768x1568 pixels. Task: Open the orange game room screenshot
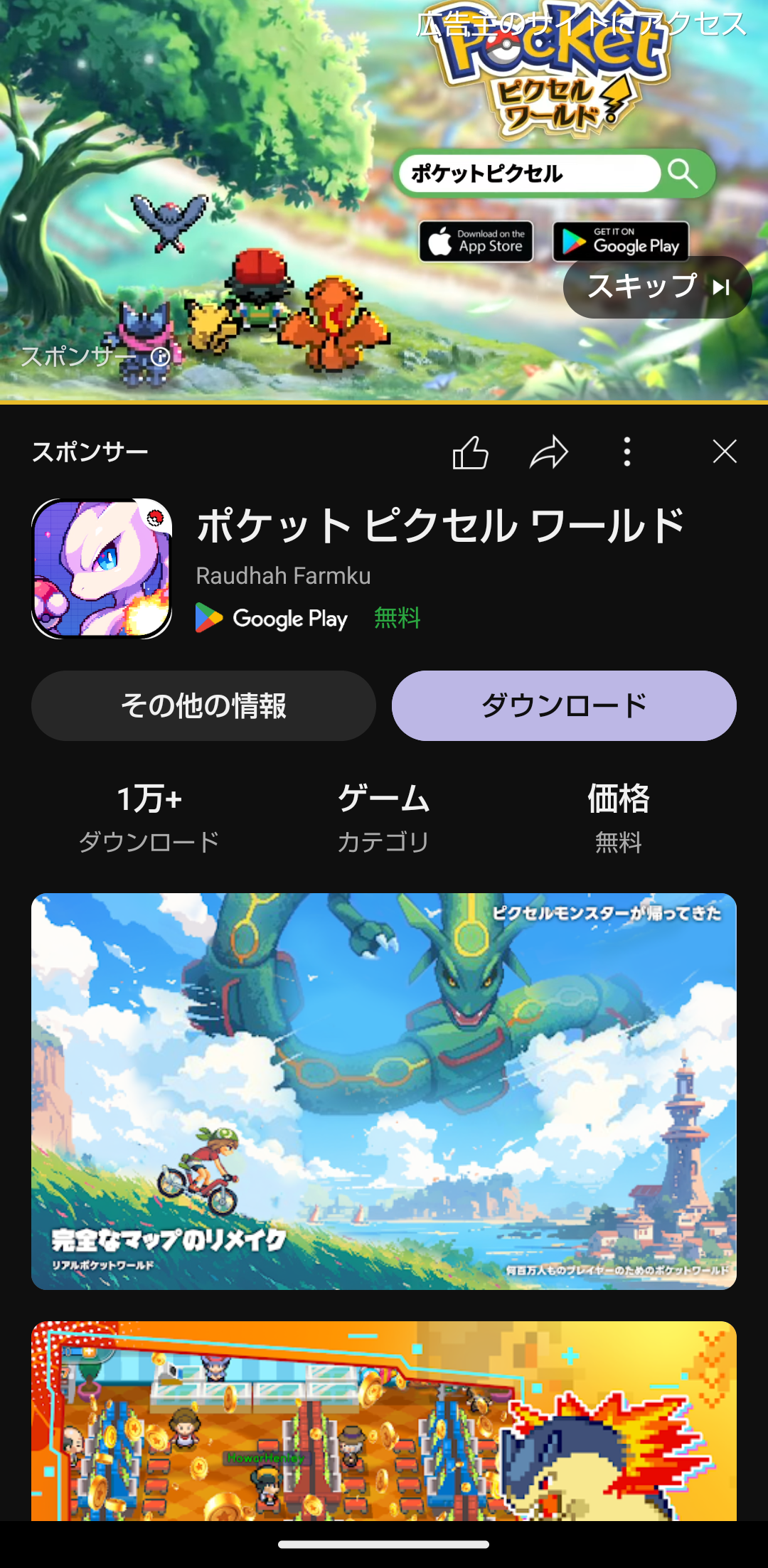(384, 1421)
